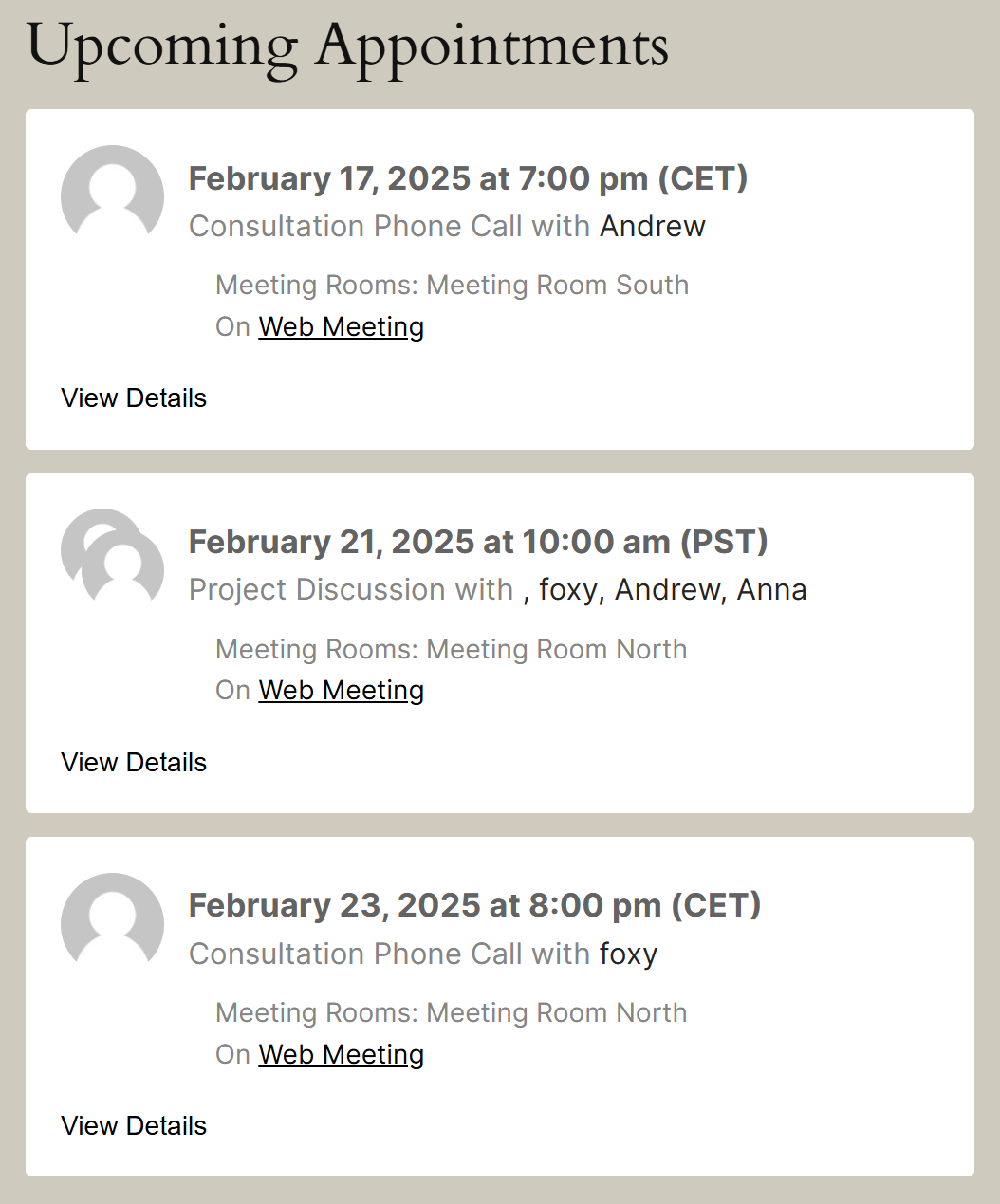Click the Upcoming Appointments page heading
The height and width of the screenshot is (1204, 1000).
348,46
